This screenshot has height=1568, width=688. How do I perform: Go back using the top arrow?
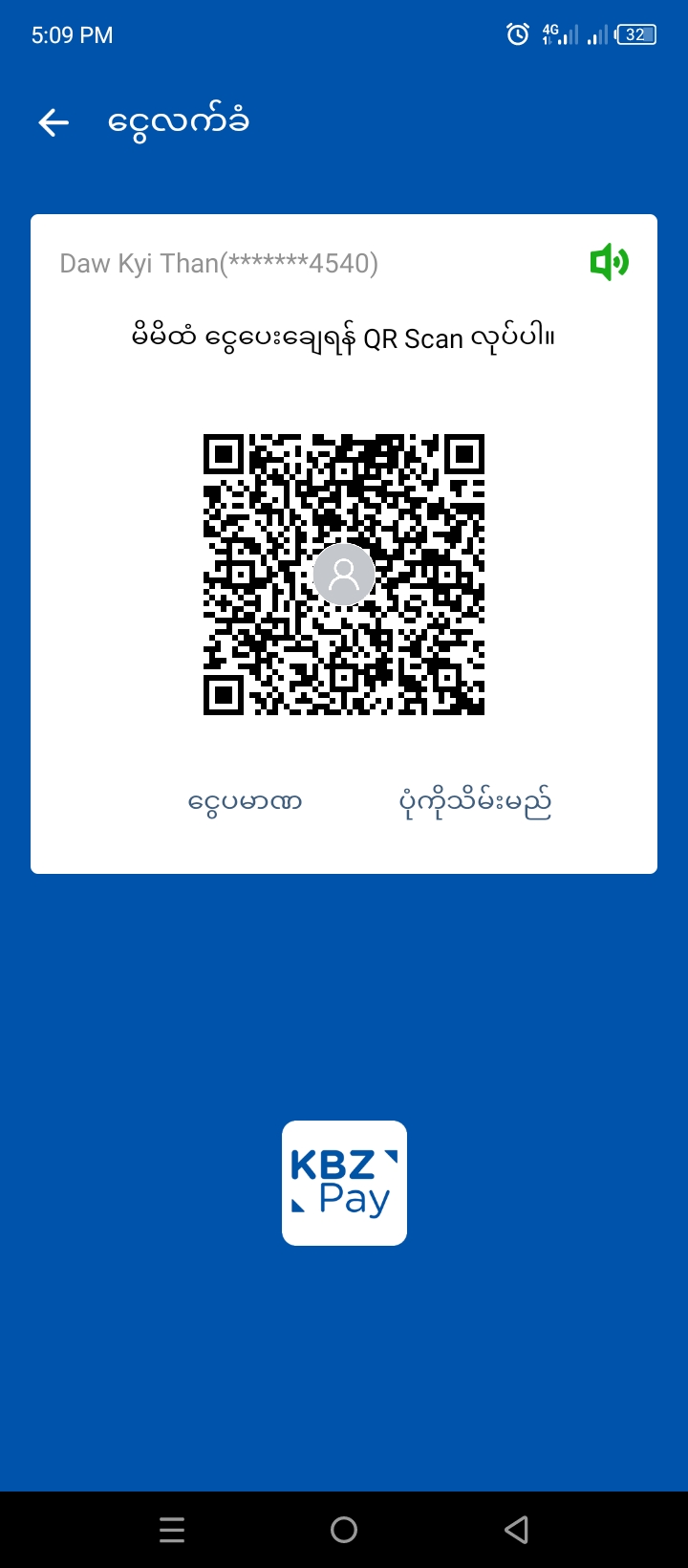point(54,122)
